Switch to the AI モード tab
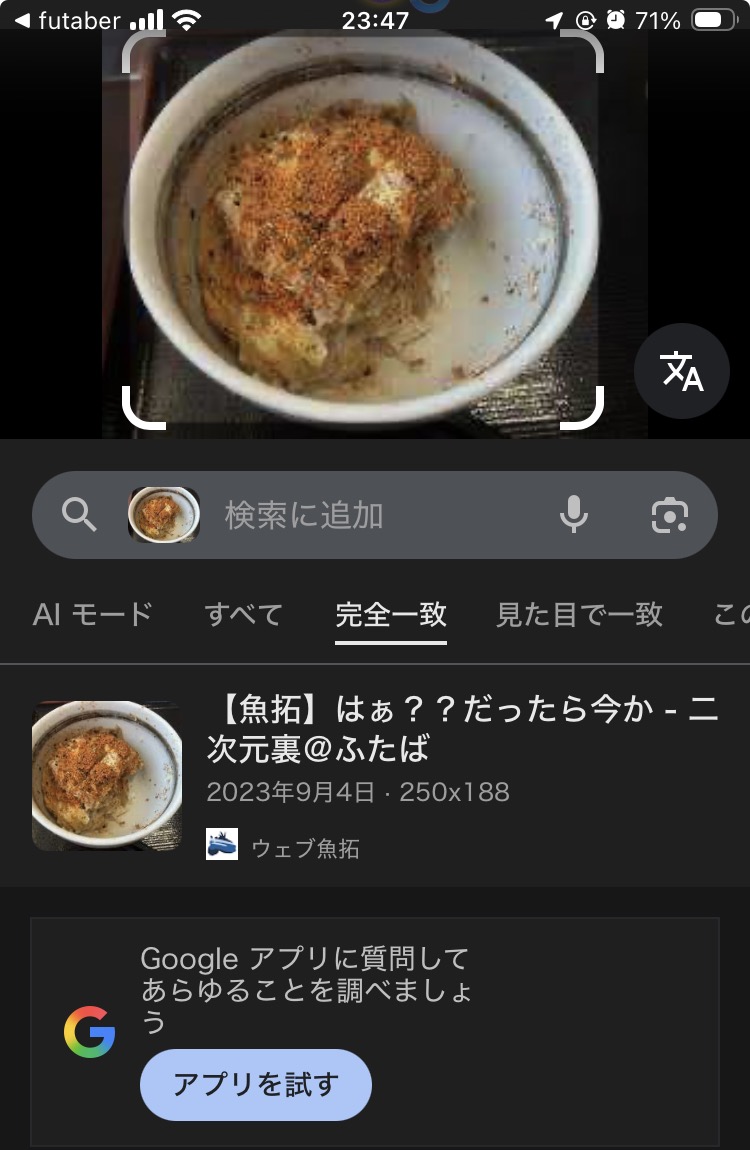Screen dimensions: 750x1150 [x=93, y=614]
